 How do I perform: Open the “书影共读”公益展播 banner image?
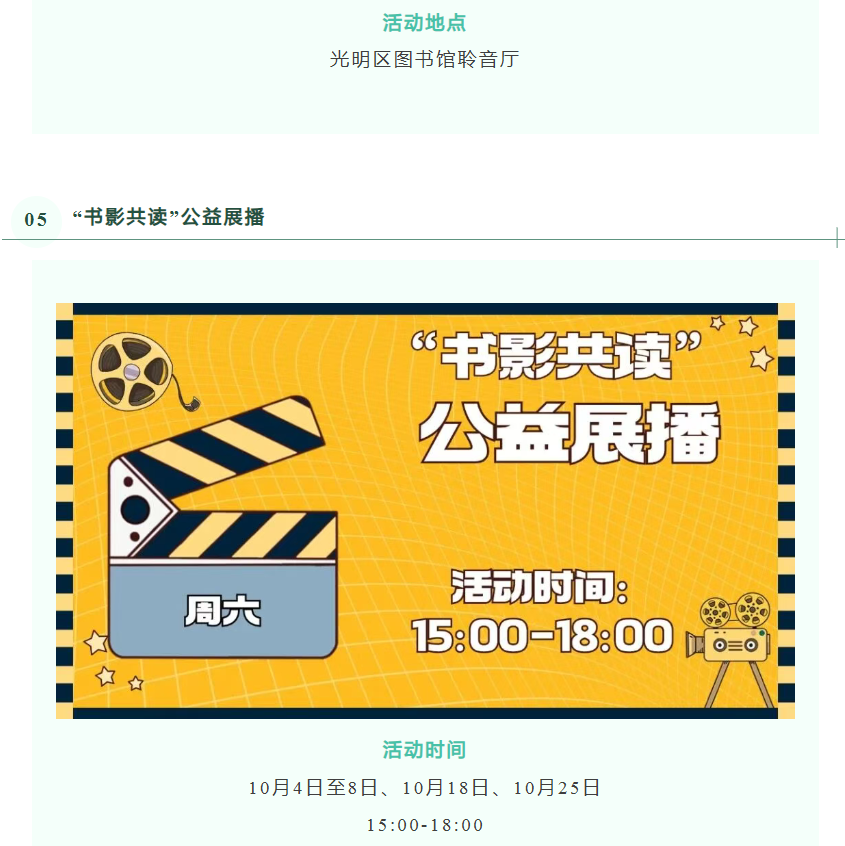[425, 510]
